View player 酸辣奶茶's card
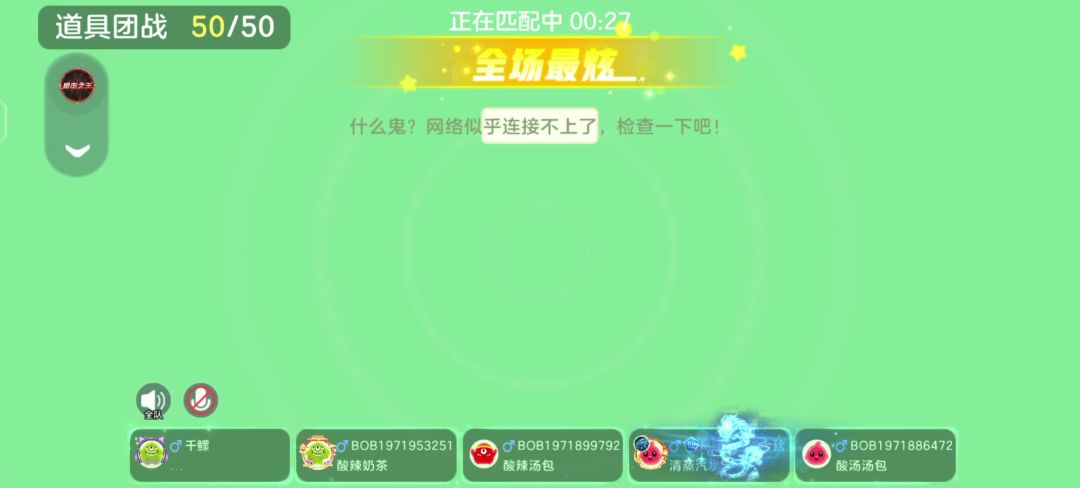Image resolution: width=1080 pixels, height=488 pixels. 377,455
